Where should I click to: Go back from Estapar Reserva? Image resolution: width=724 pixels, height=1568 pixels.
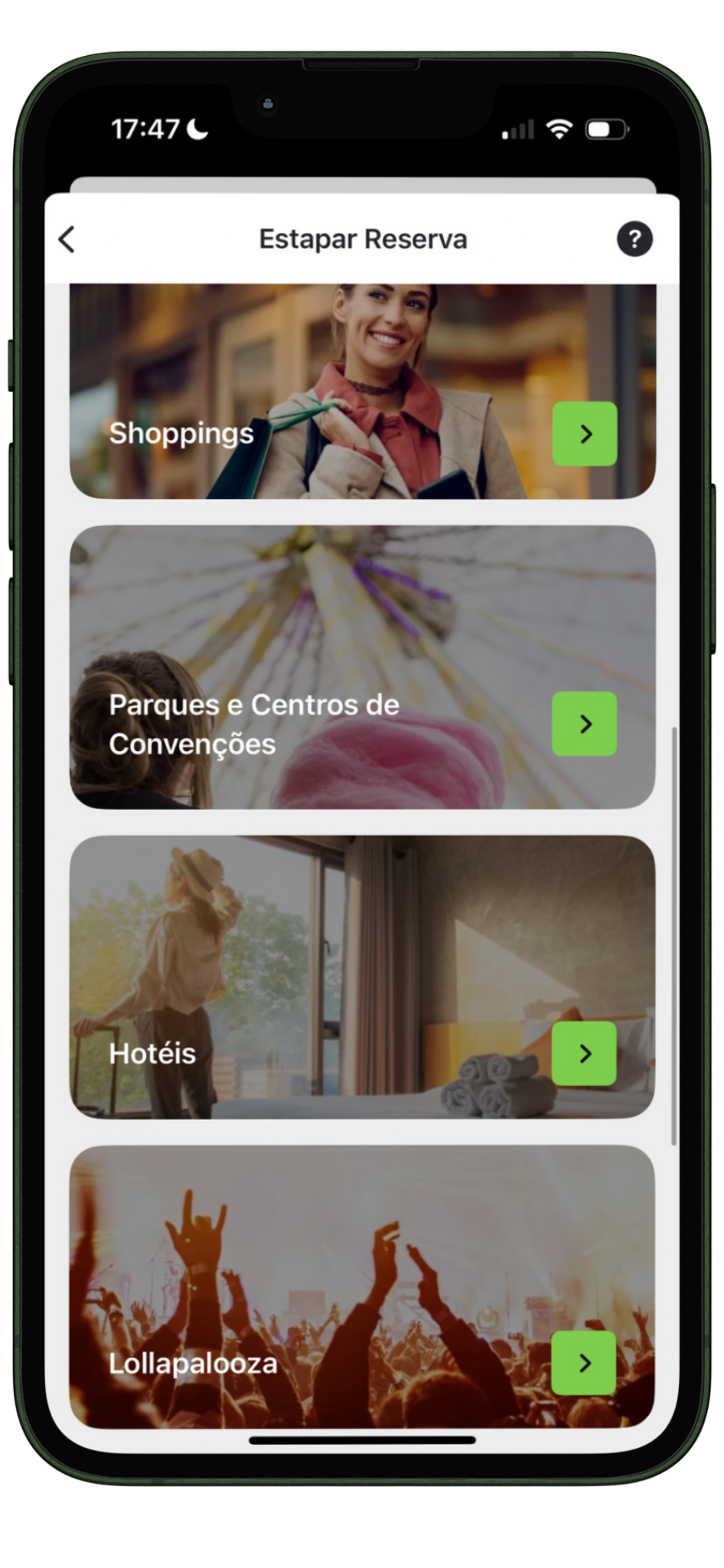[67, 240]
